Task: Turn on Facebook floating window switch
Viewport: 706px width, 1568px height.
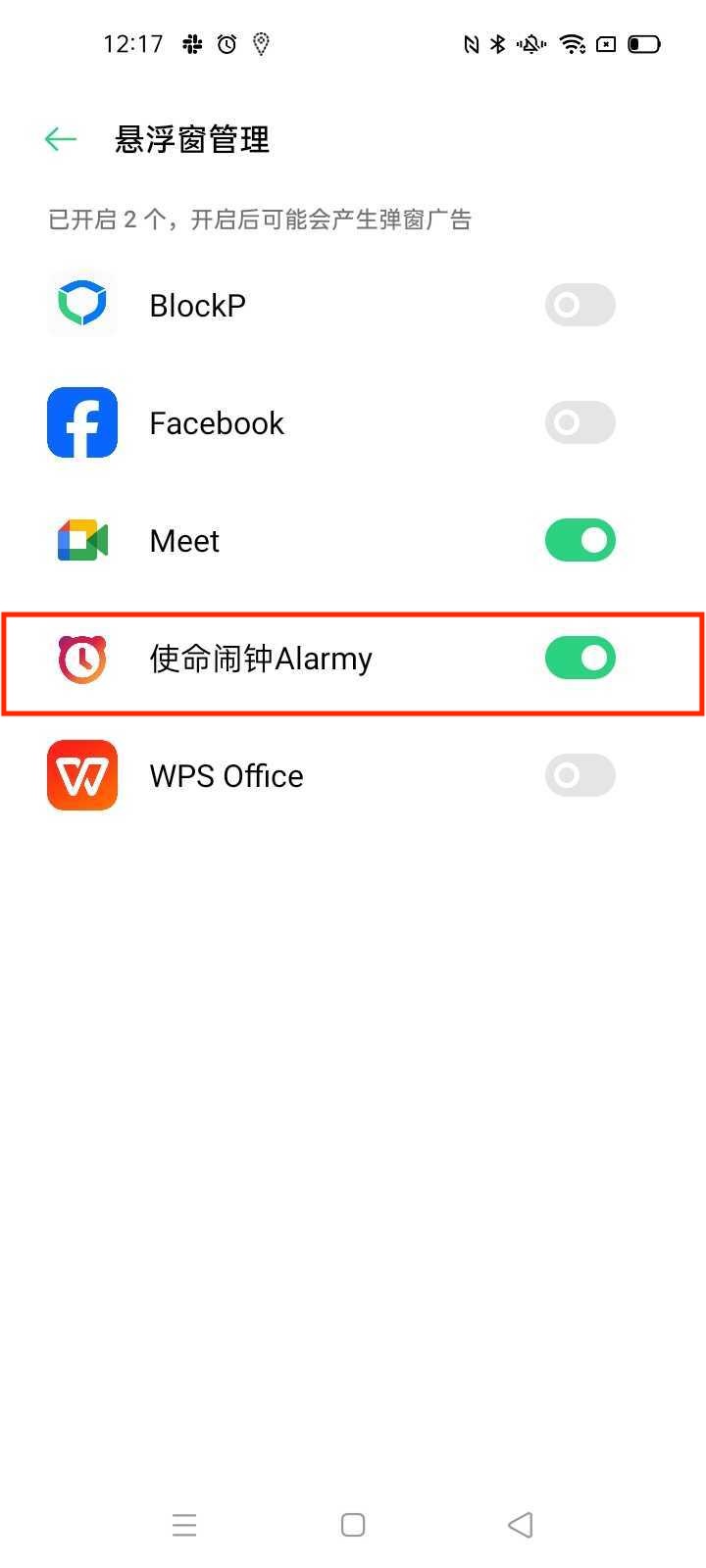Action: coord(580,423)
